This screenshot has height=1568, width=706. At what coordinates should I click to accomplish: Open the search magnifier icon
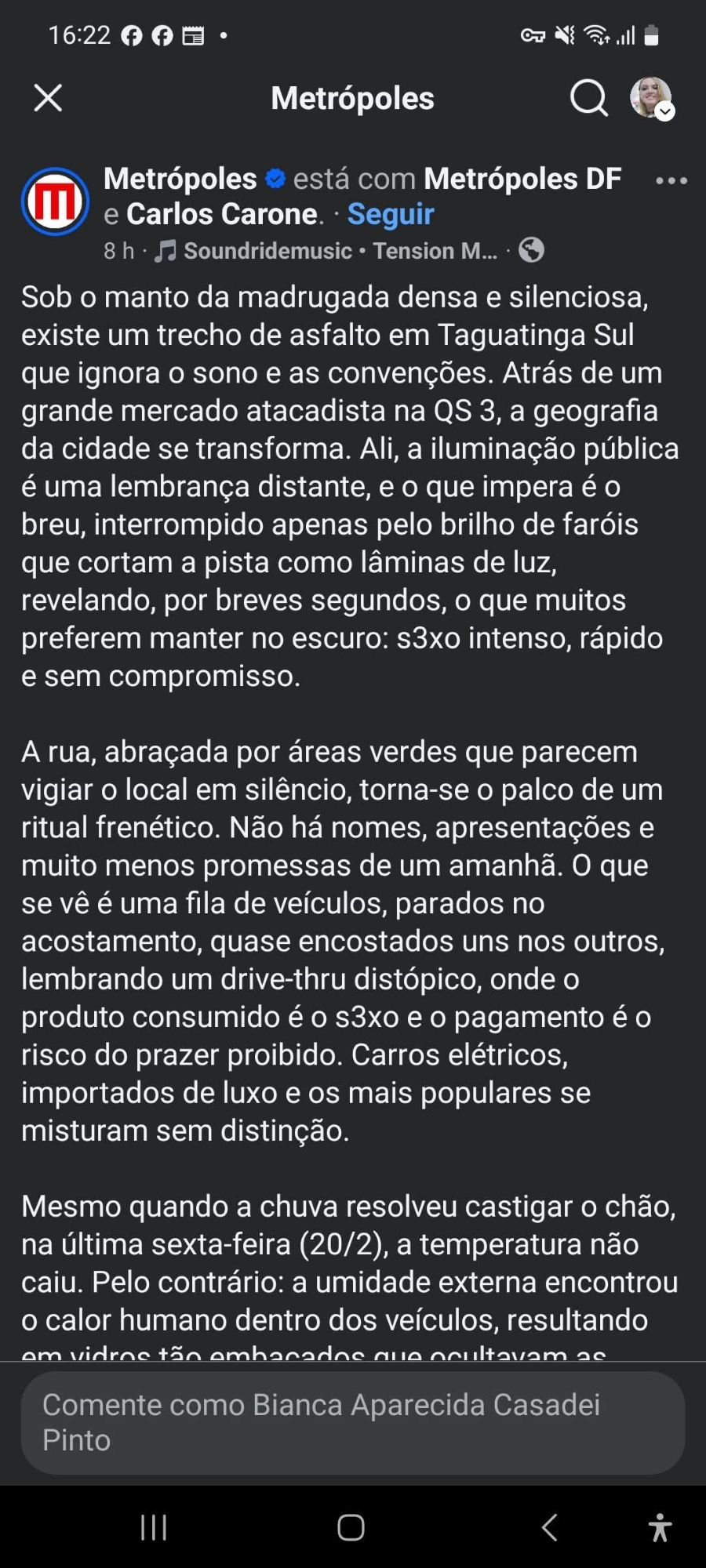(x=588, y=98)
